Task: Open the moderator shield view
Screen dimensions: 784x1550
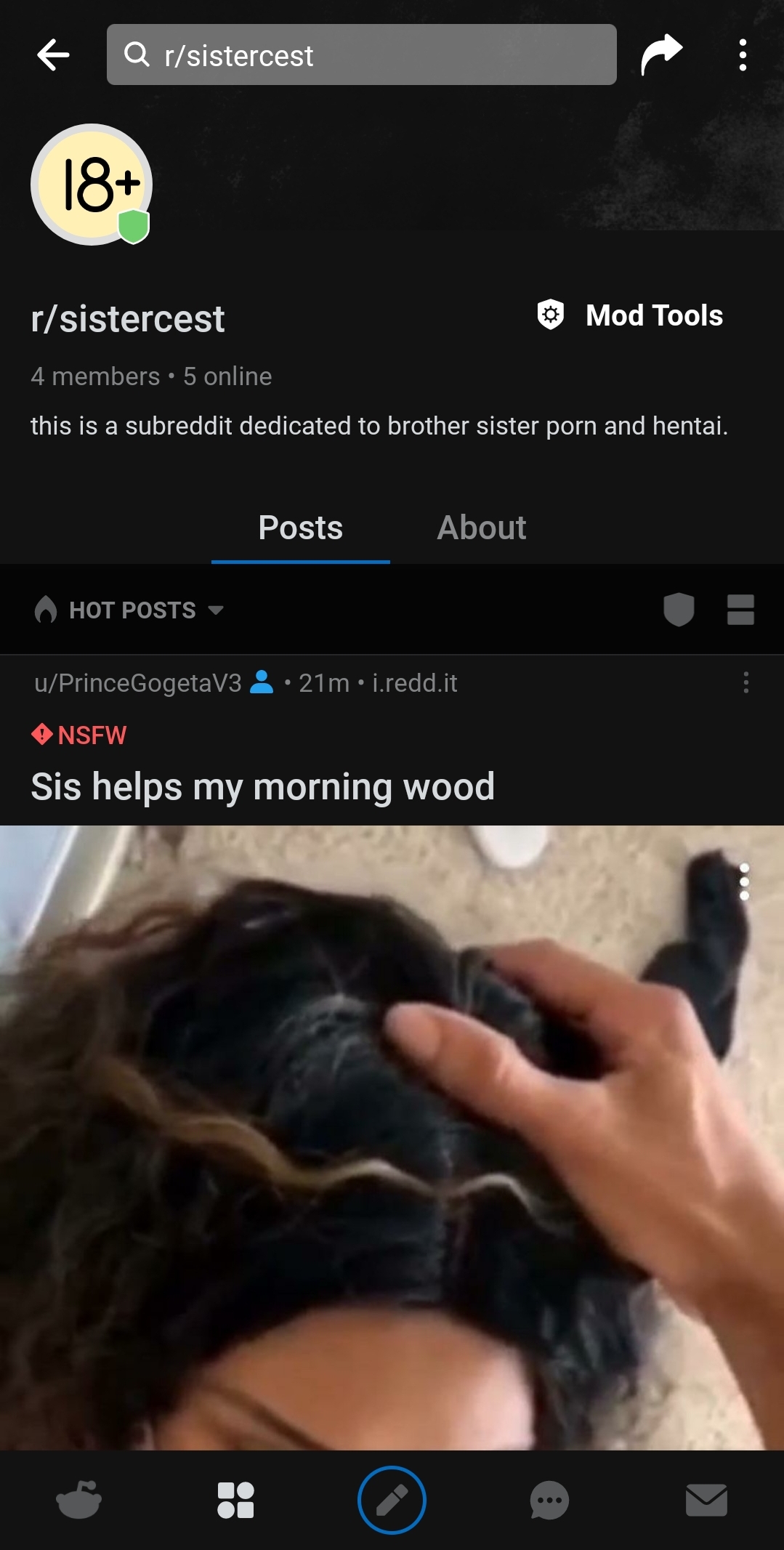Action: coord(678,610)
